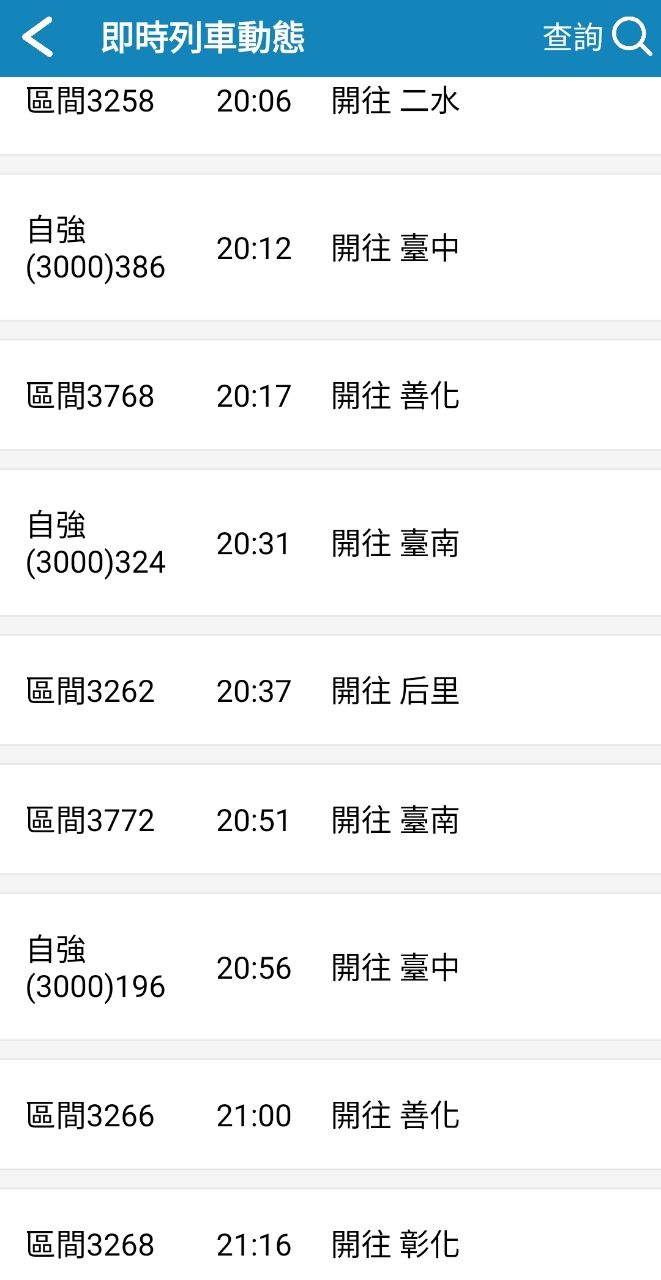Viewport: 661px width, 1280px height.
Task: Go back using the top-left arrow
Action: point(38,38)
